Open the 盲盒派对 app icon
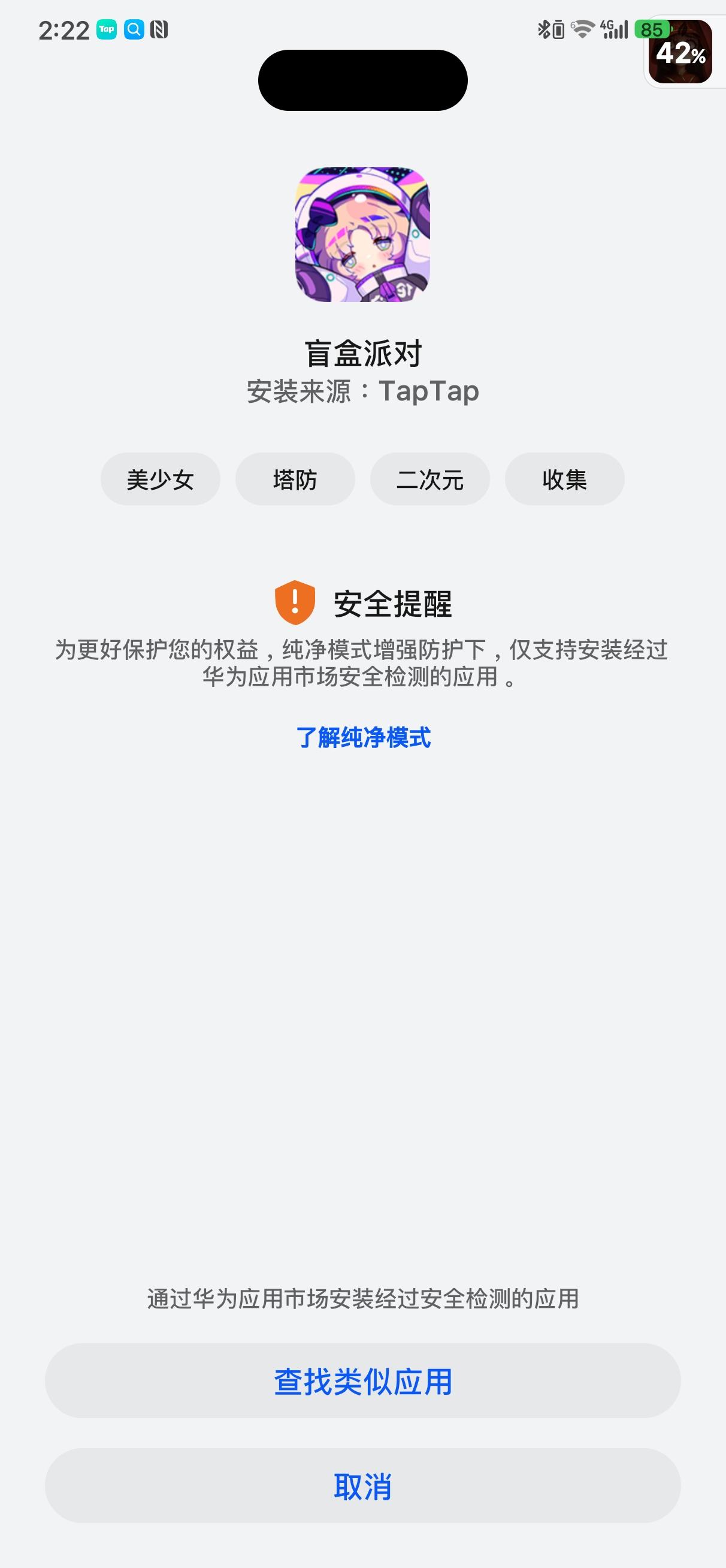The height and width of the screenshot is (1568, 726). pos(362,234)
